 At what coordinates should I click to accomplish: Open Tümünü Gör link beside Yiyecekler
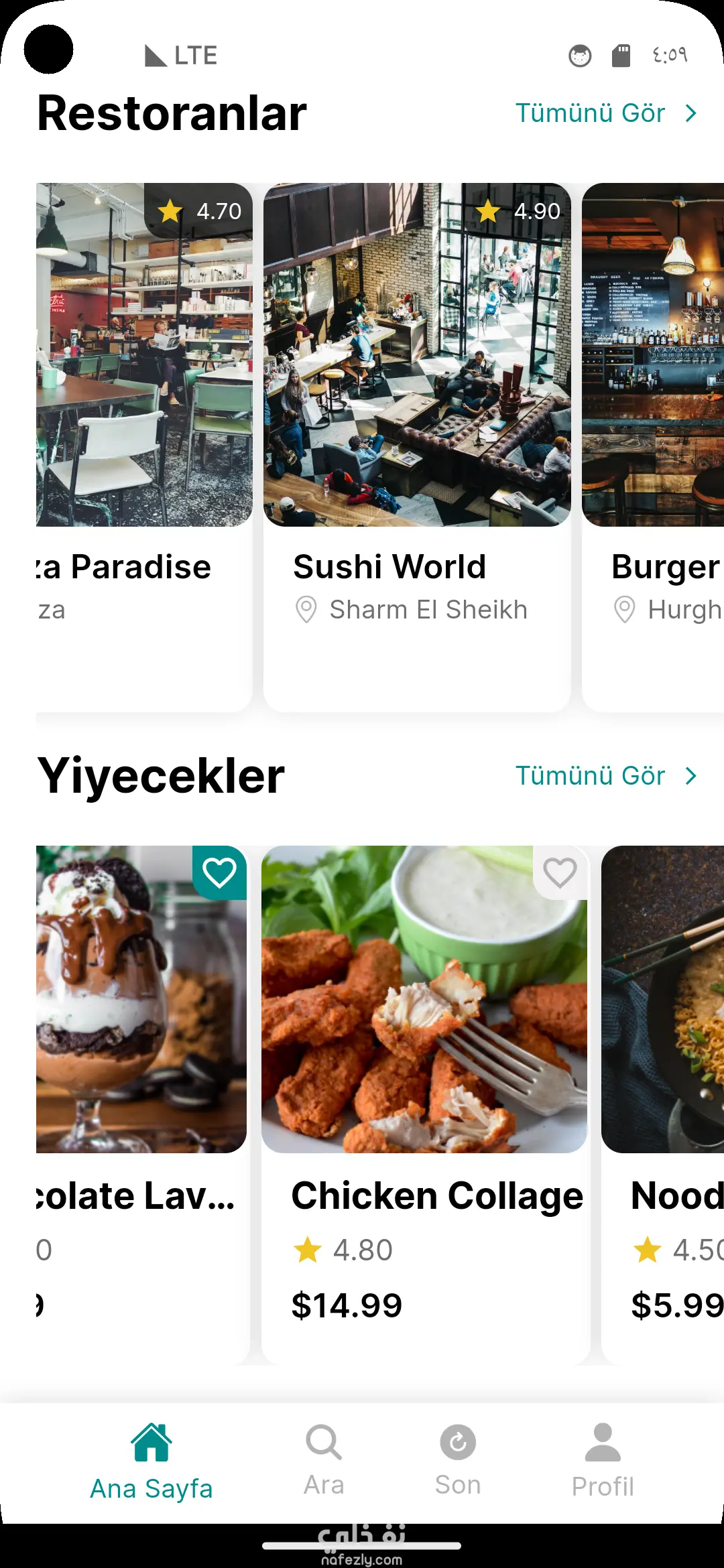click(x=605, y=775)
